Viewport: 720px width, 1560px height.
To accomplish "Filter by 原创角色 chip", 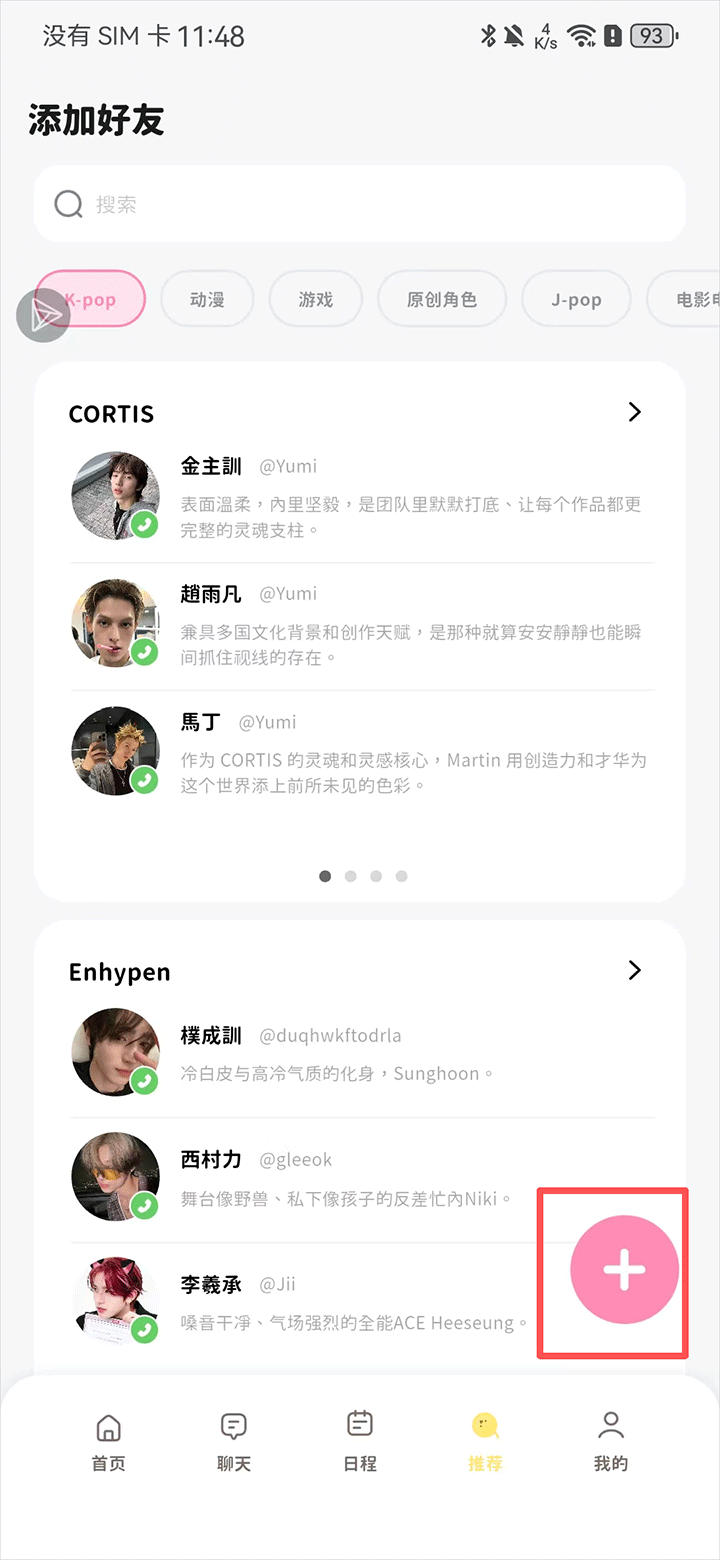I will [x=441, y=299].
